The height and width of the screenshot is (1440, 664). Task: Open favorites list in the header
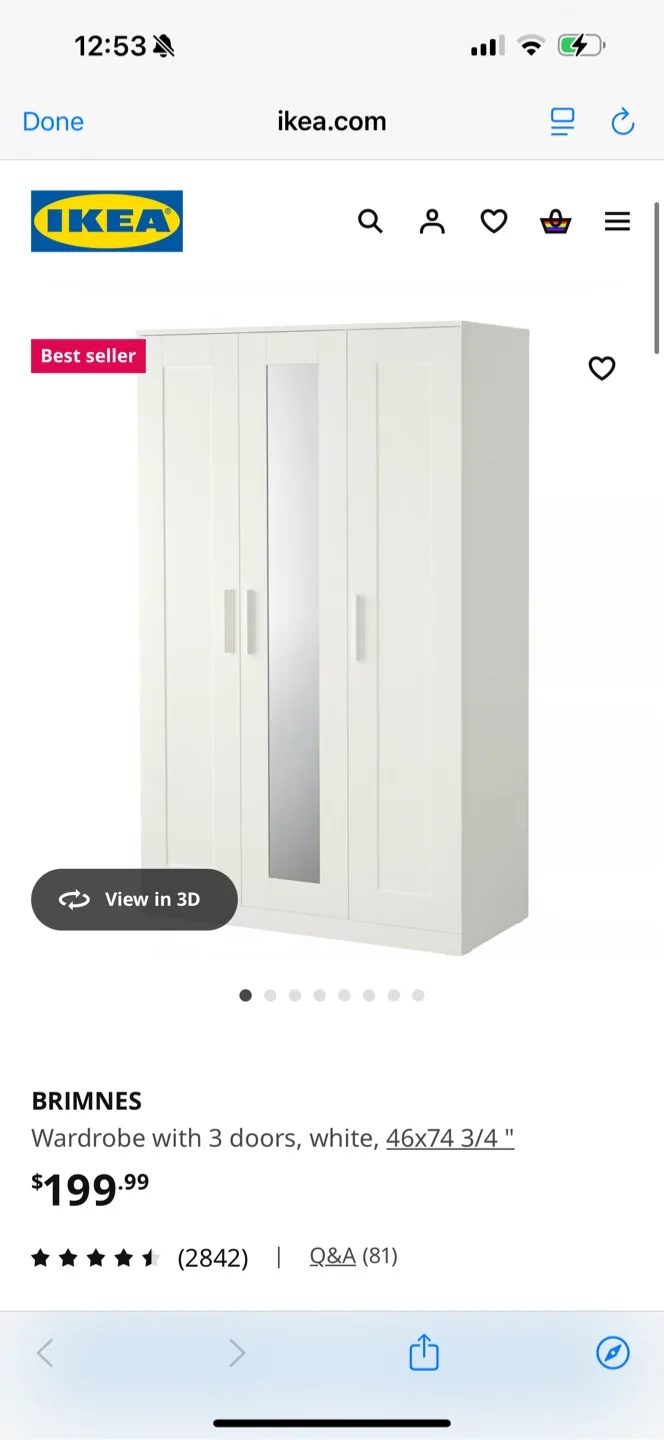pyautogui.click(x=494, y=221)
